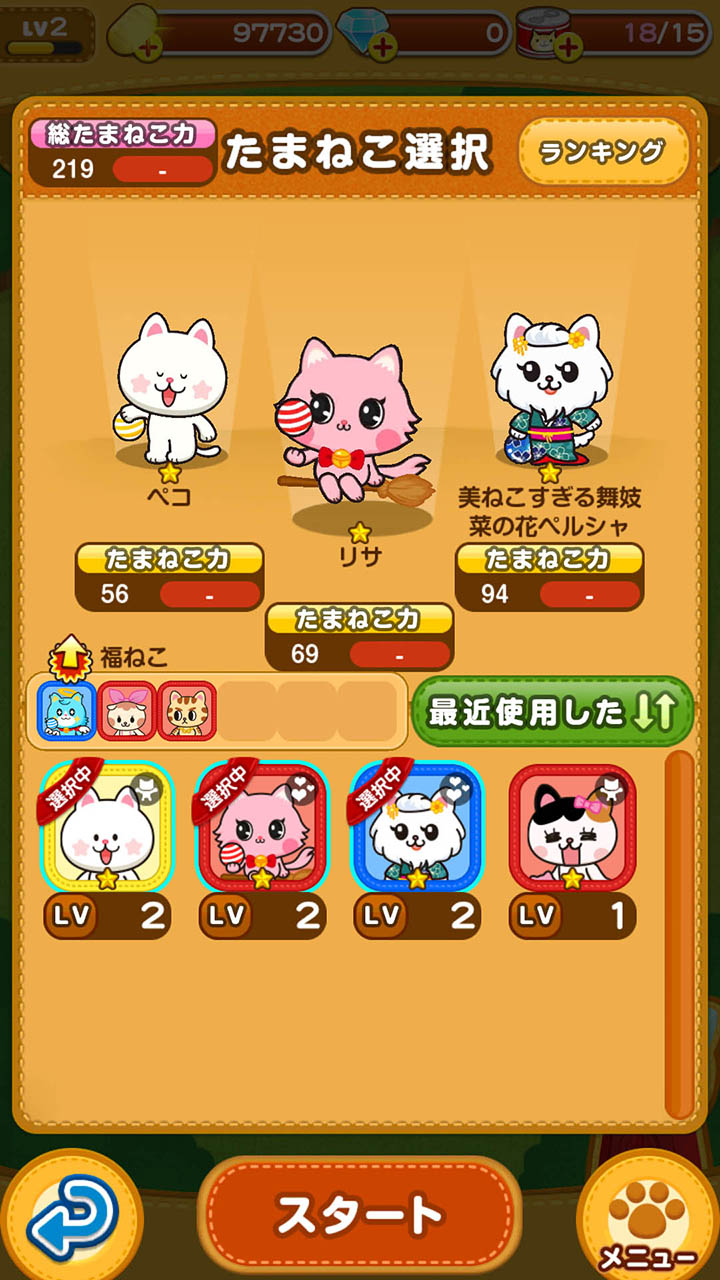Screen dimensions: 720x1280
Task: Select the orange tabby 福ねこ icon
Action: pos(187,711)
